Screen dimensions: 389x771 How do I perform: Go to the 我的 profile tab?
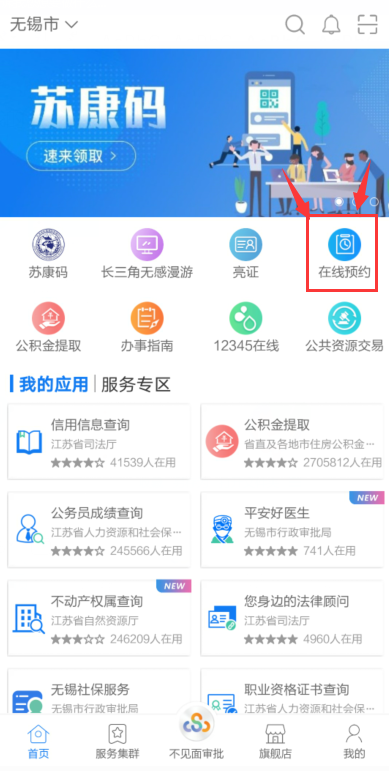pos(354,741)
